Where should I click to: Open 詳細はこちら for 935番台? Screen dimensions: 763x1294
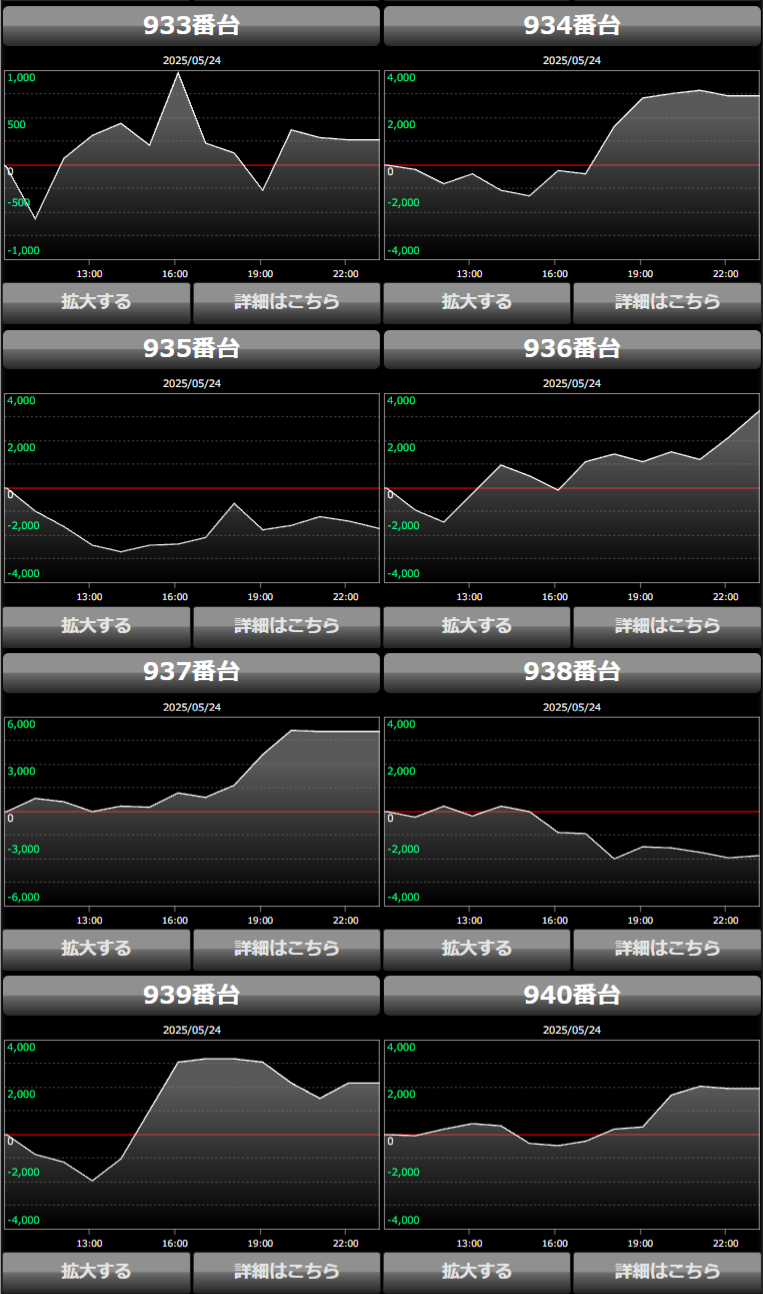click(287, 626)
